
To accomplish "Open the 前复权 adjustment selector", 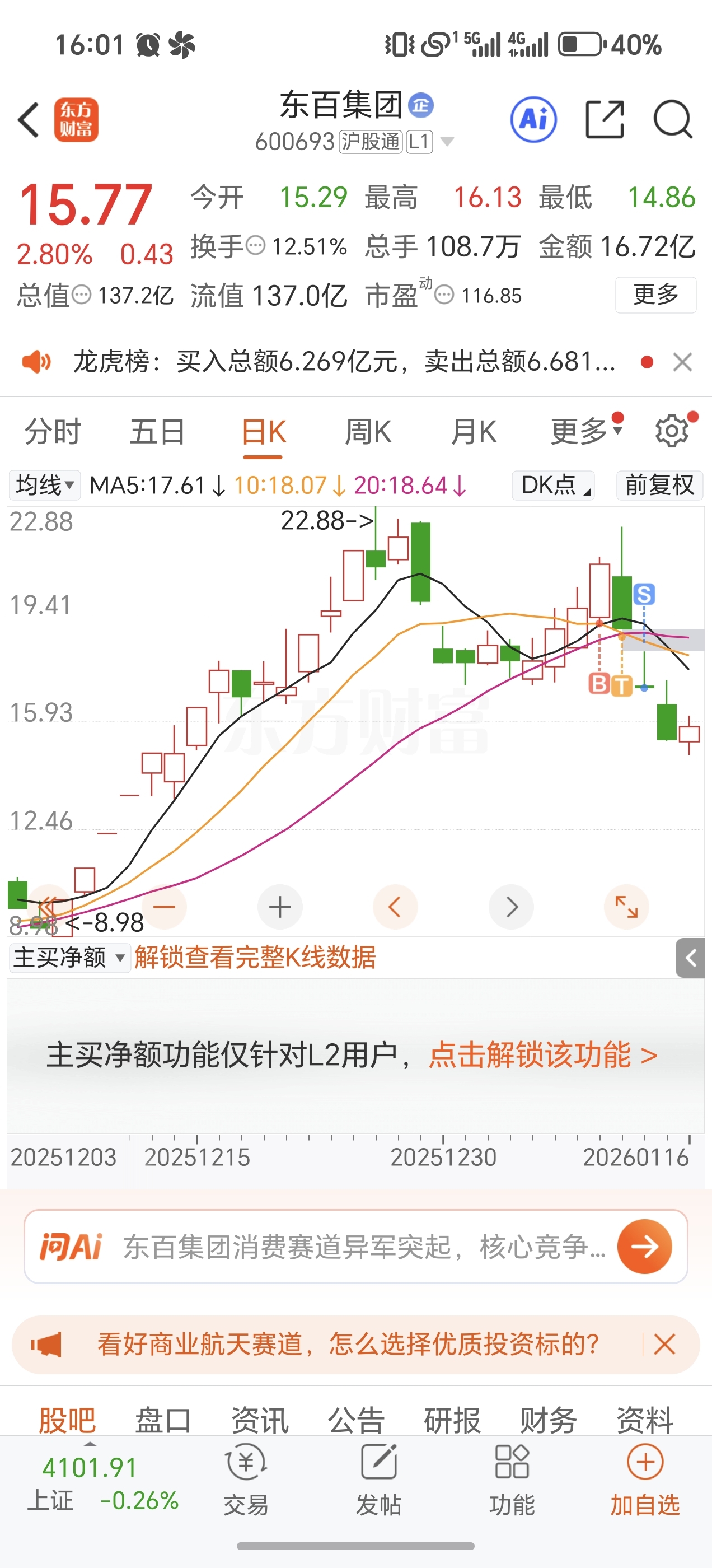I will click(659, 485).
